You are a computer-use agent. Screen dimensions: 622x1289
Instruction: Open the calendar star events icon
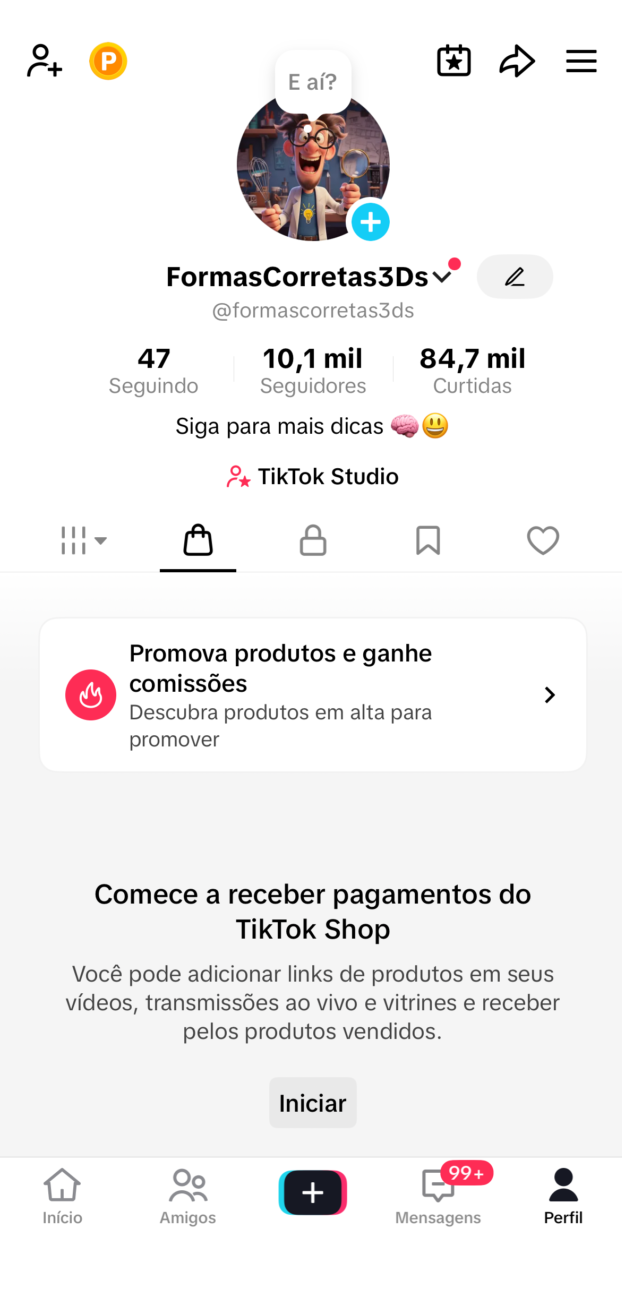click(x=454, y=61)
